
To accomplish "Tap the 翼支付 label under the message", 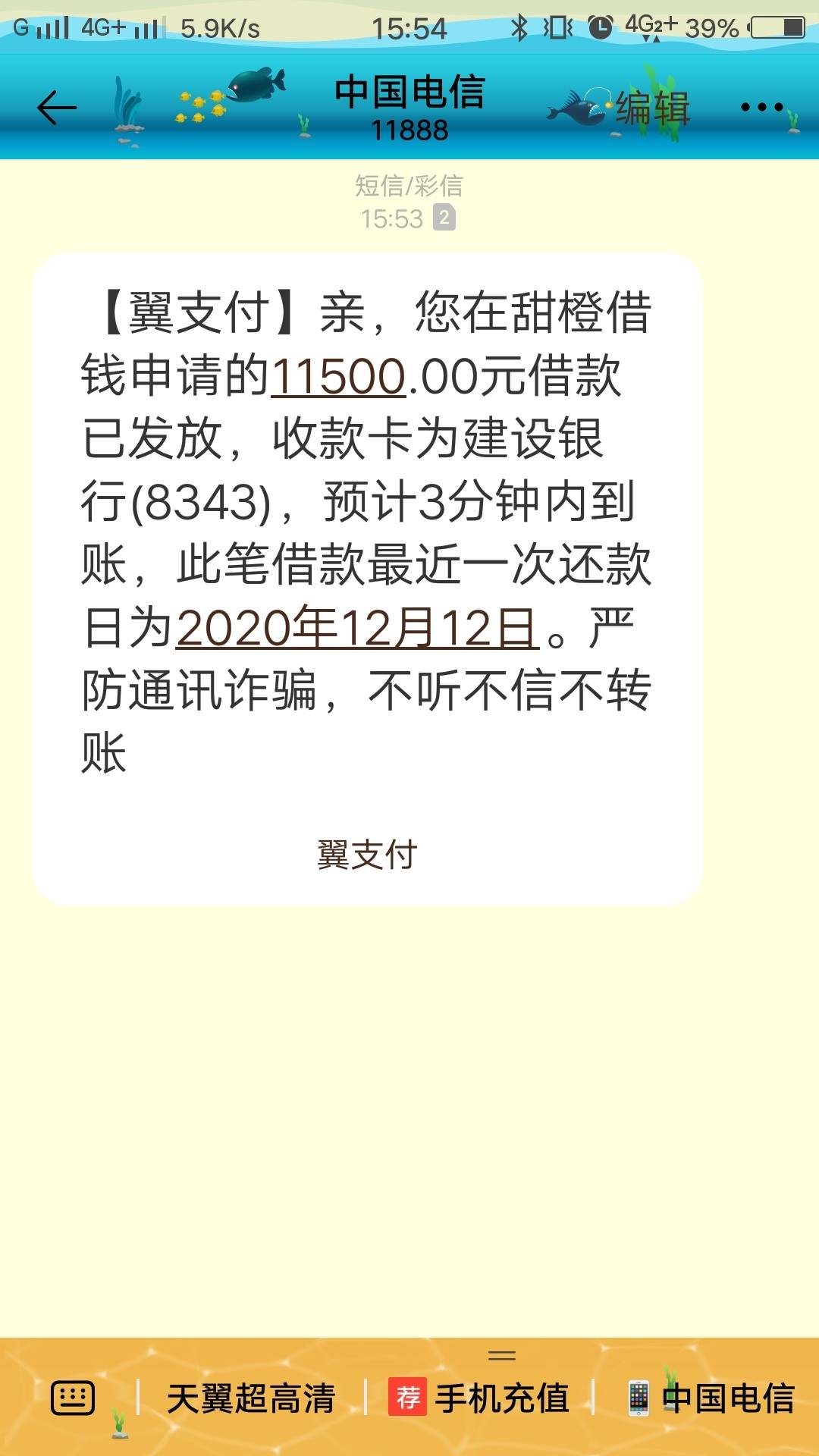I will [x=367, y=855].
